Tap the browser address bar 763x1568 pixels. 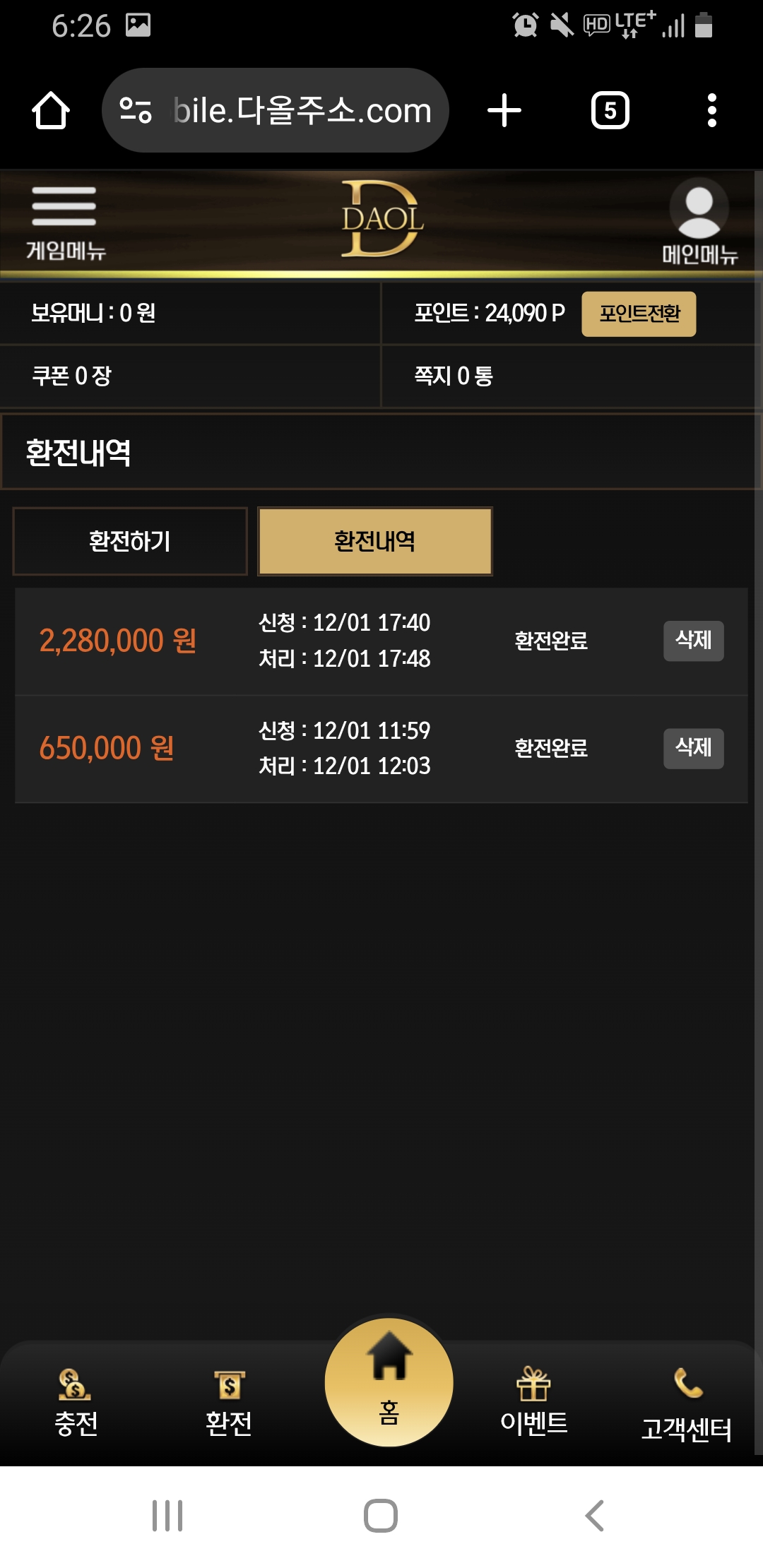click(283, 111)
